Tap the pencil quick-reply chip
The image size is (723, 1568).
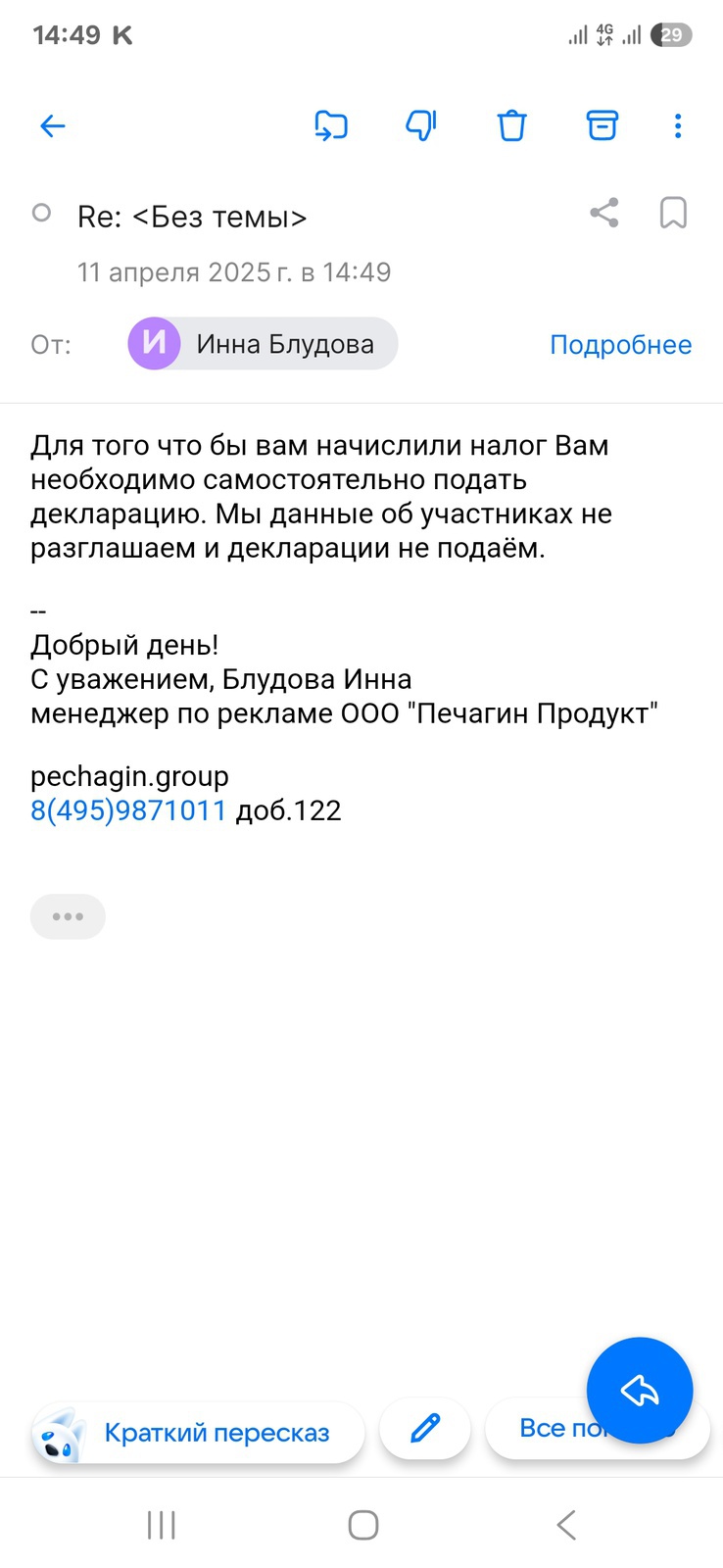425,1429
